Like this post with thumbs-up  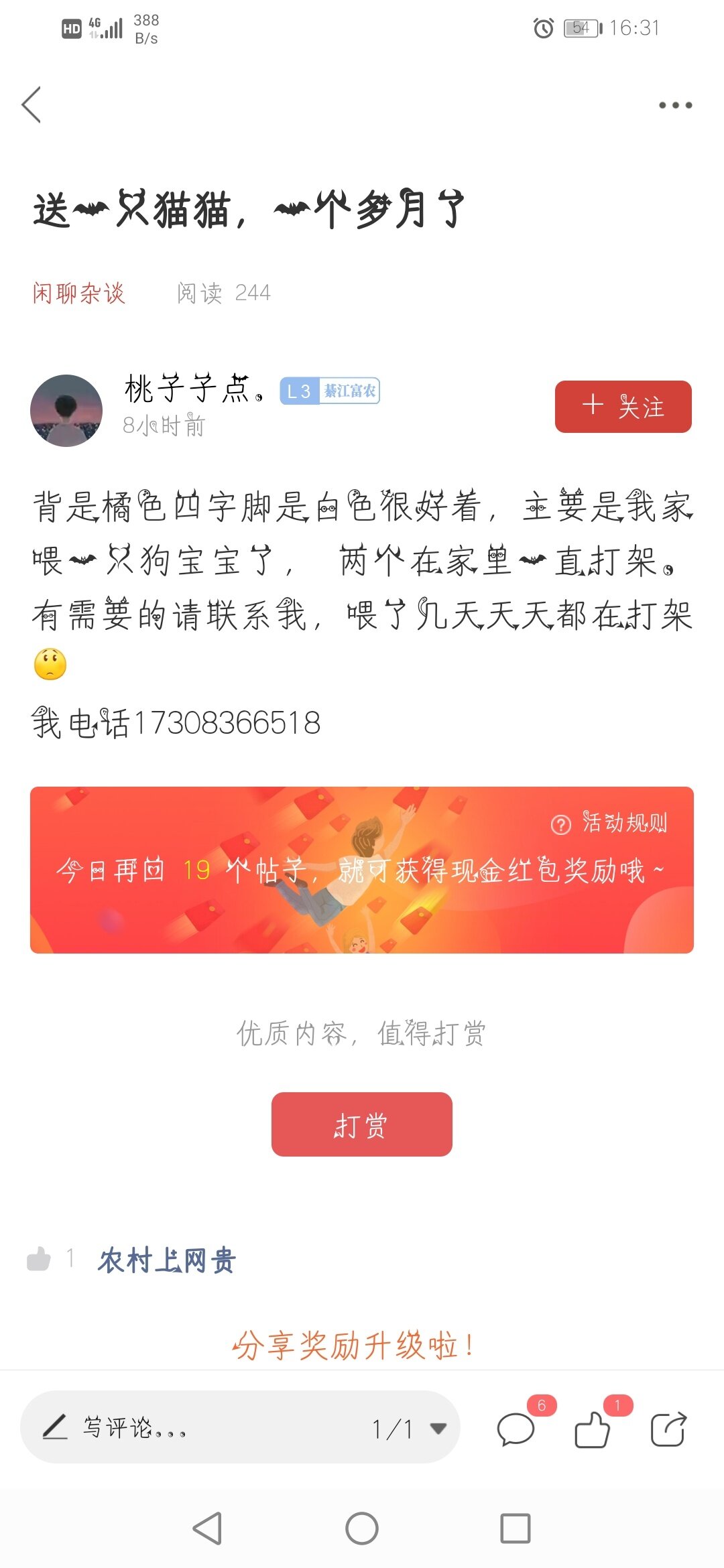(x=592, y=1429)
